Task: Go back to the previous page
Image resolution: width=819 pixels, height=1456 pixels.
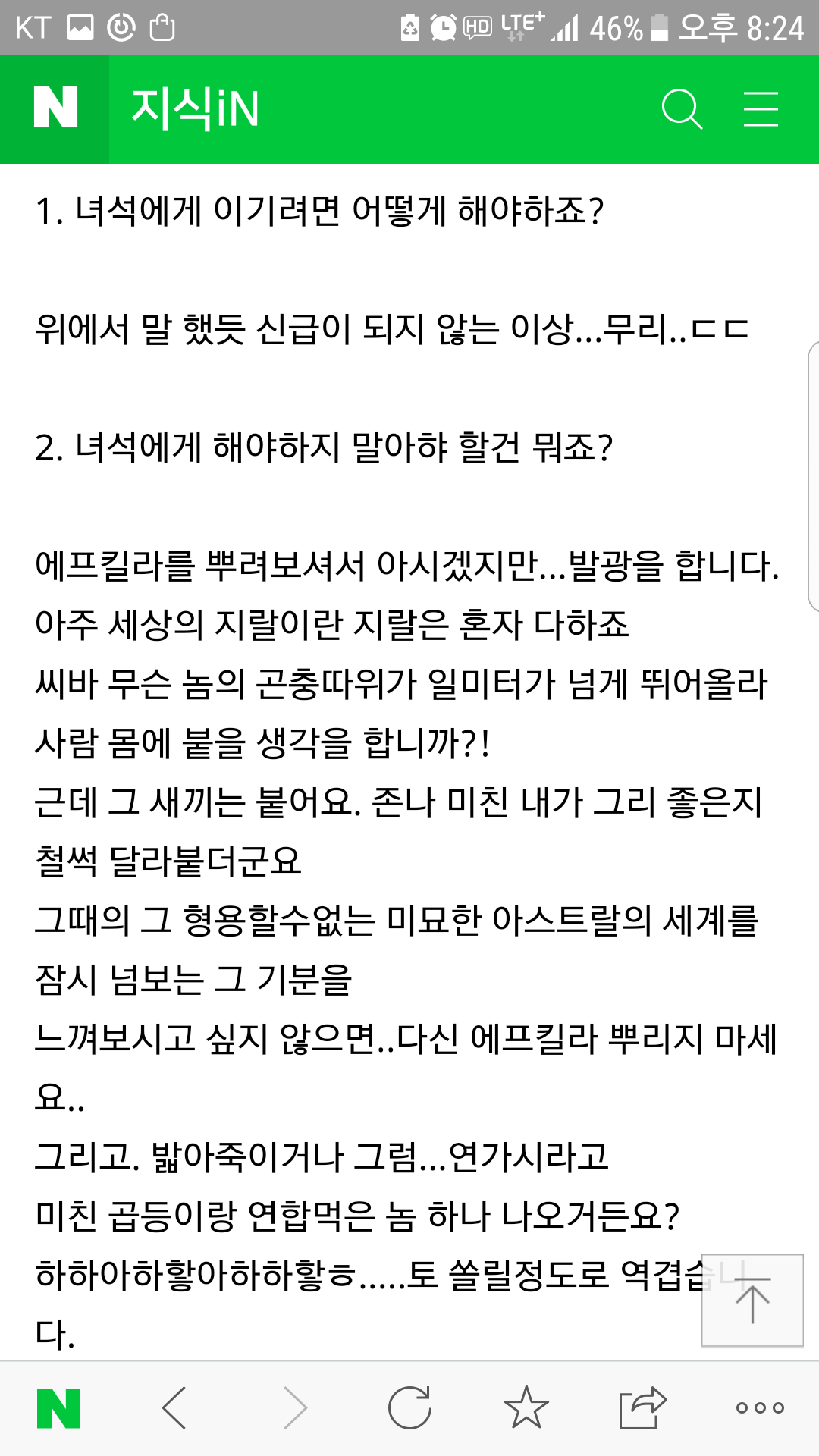Action: (x=174, y=1408)
